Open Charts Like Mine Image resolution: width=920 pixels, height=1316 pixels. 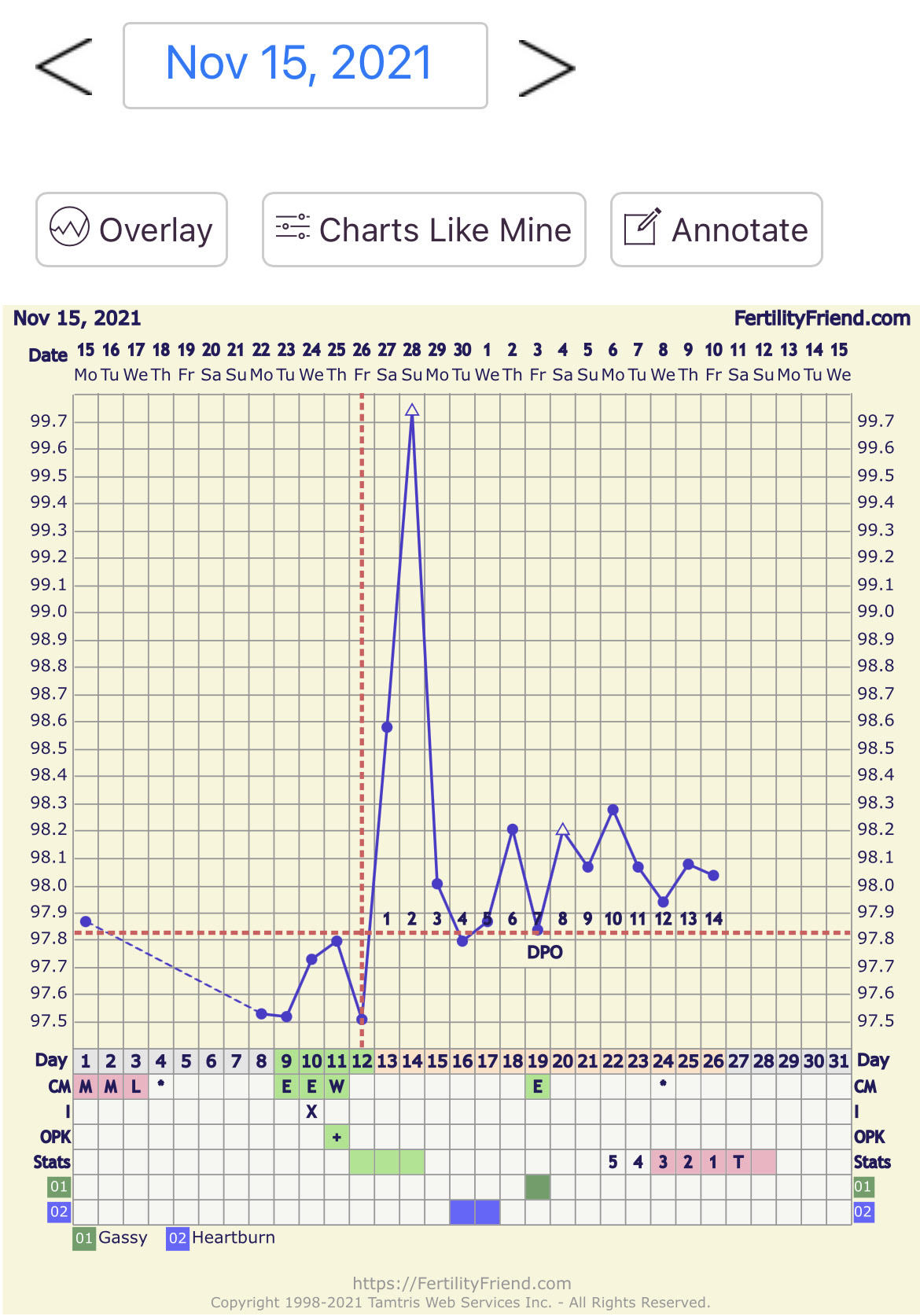pyautogui.click(x=424, y=230)
